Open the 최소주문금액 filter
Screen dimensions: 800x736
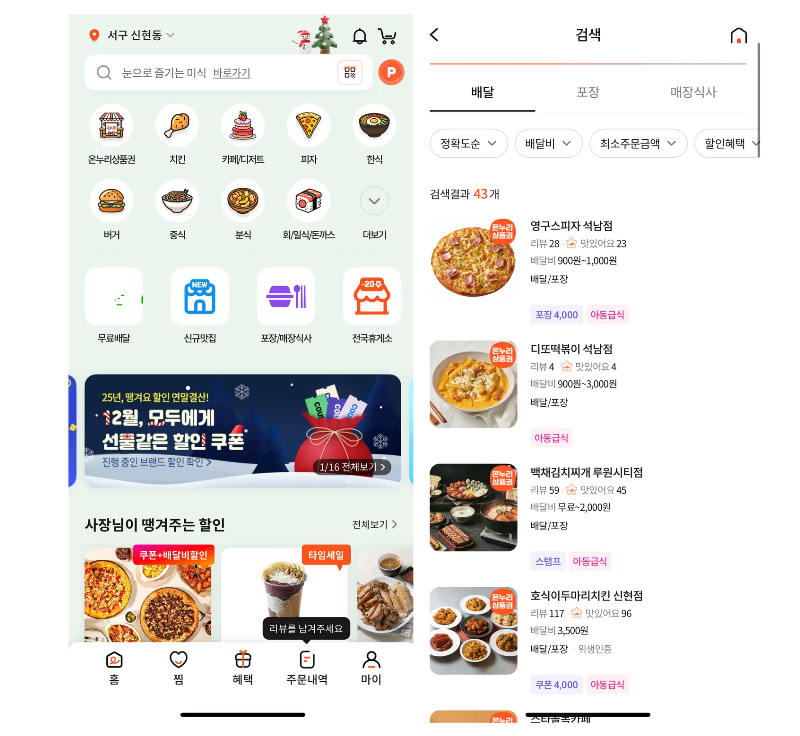(x=638, y=144)
